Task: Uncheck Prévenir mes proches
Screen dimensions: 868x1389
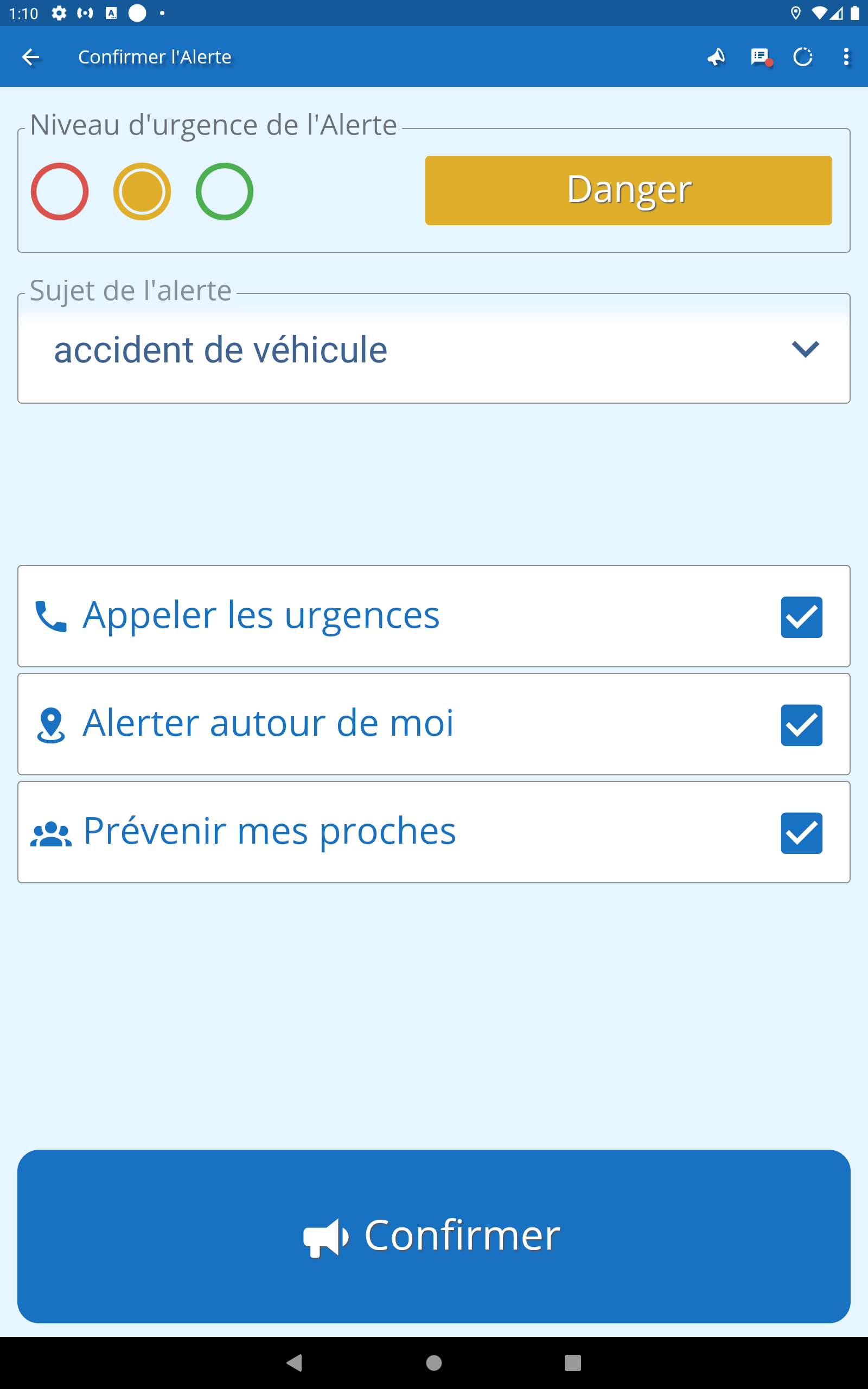Action: pyautogui.click(x=801, y=833)
